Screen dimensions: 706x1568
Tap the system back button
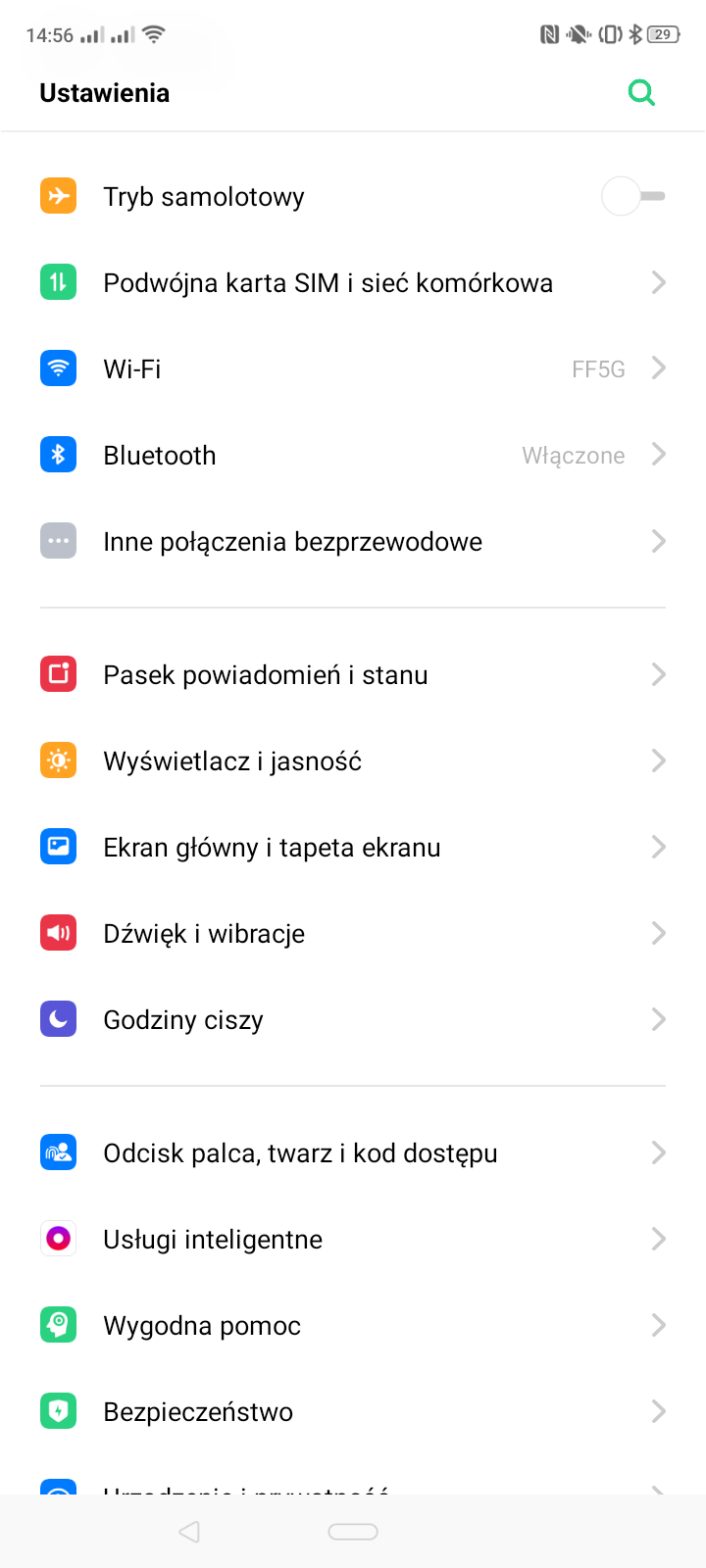pos(189,1532)
